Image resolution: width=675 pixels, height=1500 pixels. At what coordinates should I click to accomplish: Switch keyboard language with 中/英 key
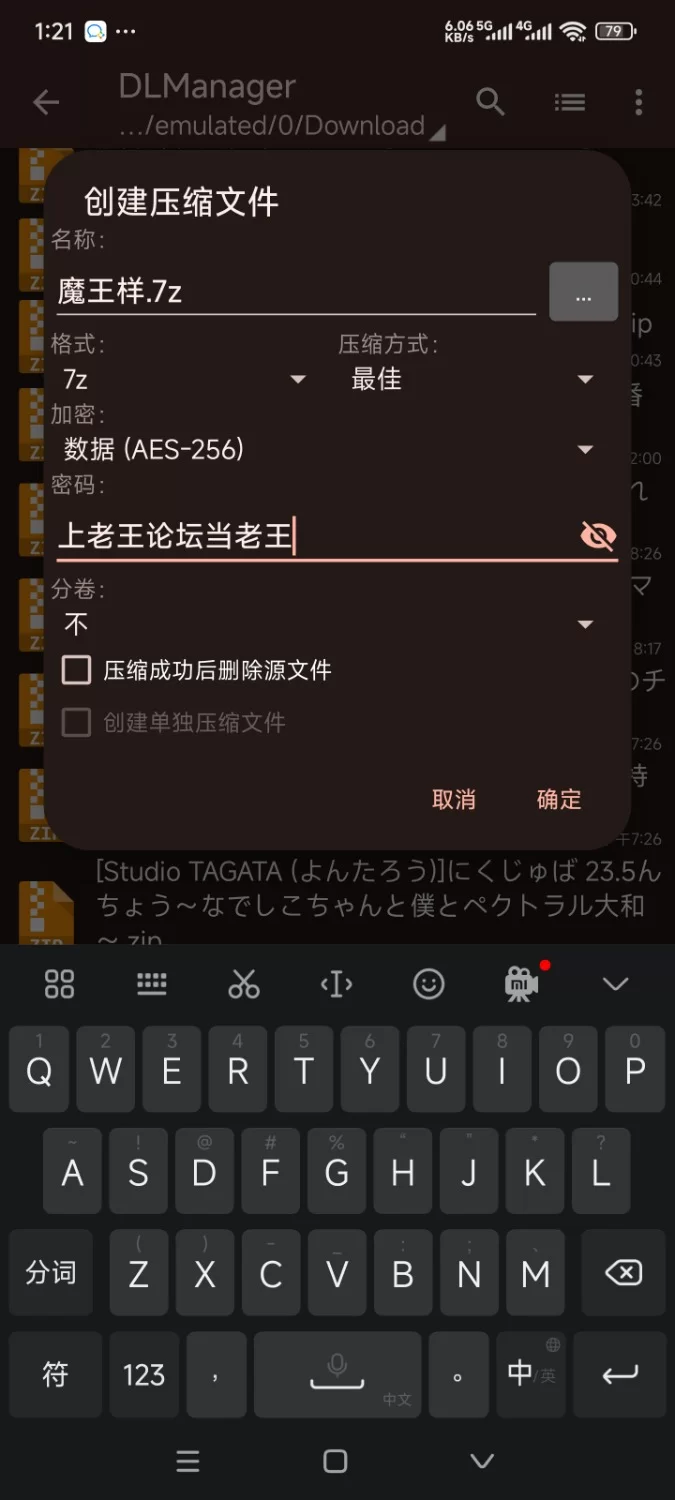530,1374
